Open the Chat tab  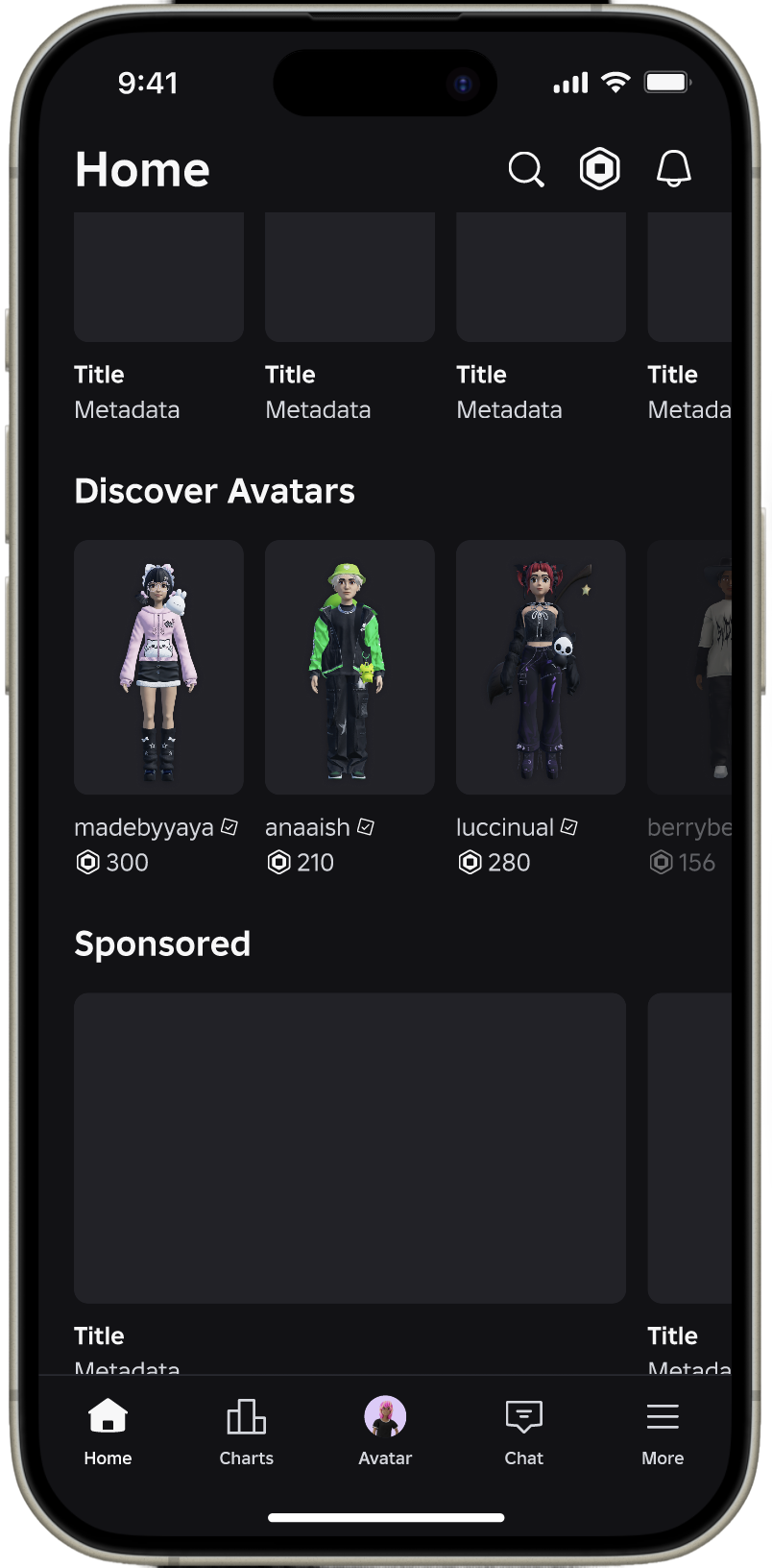tap(523, 1432)
